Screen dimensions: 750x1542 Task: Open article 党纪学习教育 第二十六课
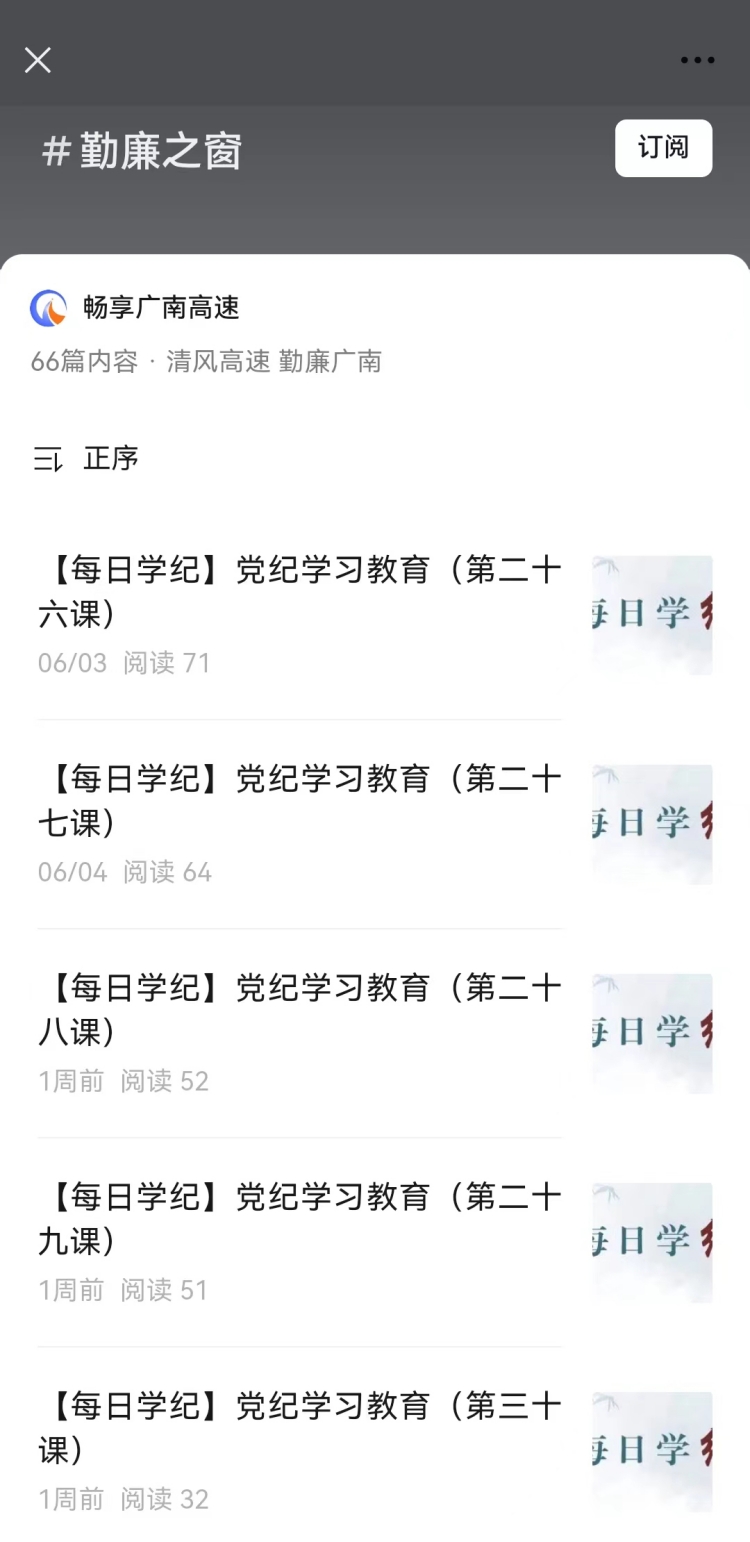(x=300, y=592)
